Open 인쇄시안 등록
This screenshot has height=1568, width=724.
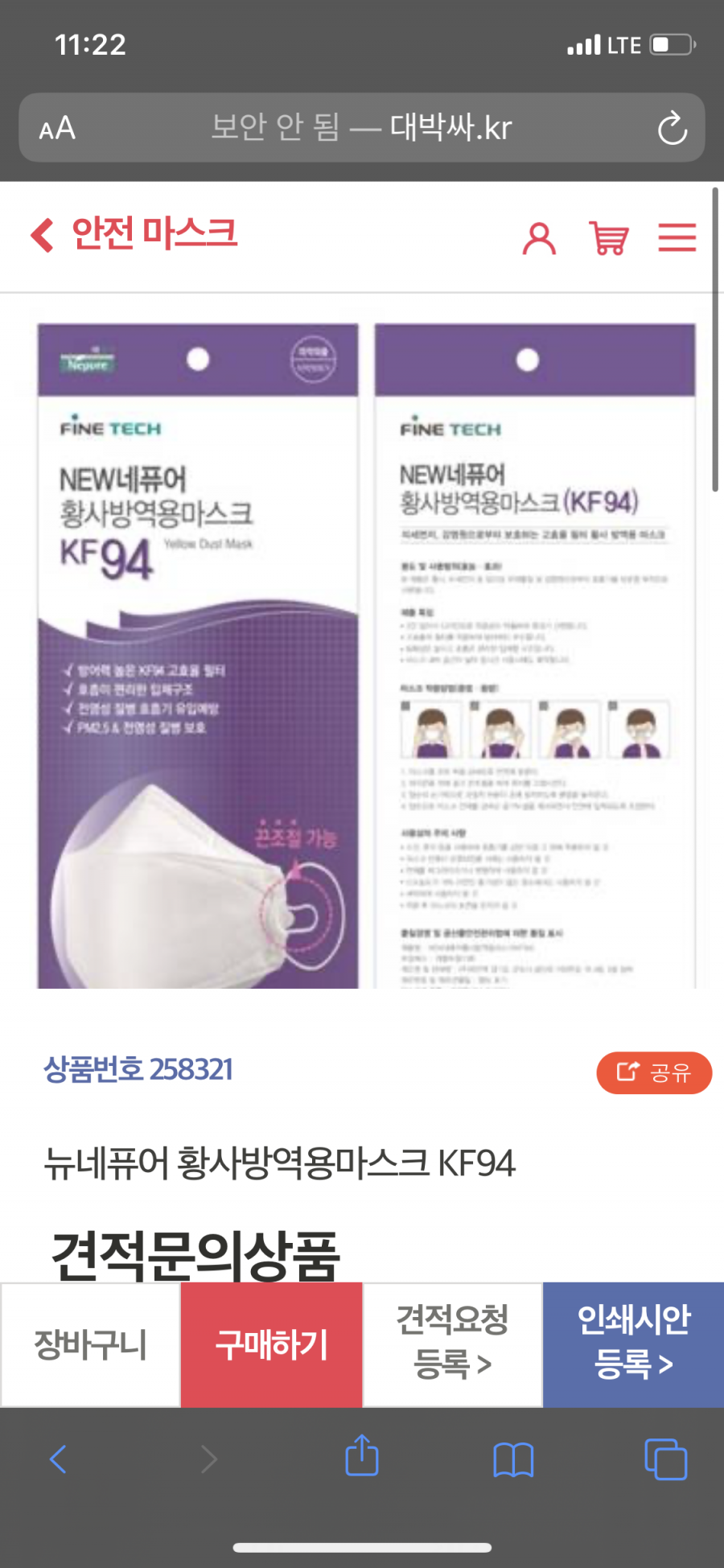pos(633,1344)
